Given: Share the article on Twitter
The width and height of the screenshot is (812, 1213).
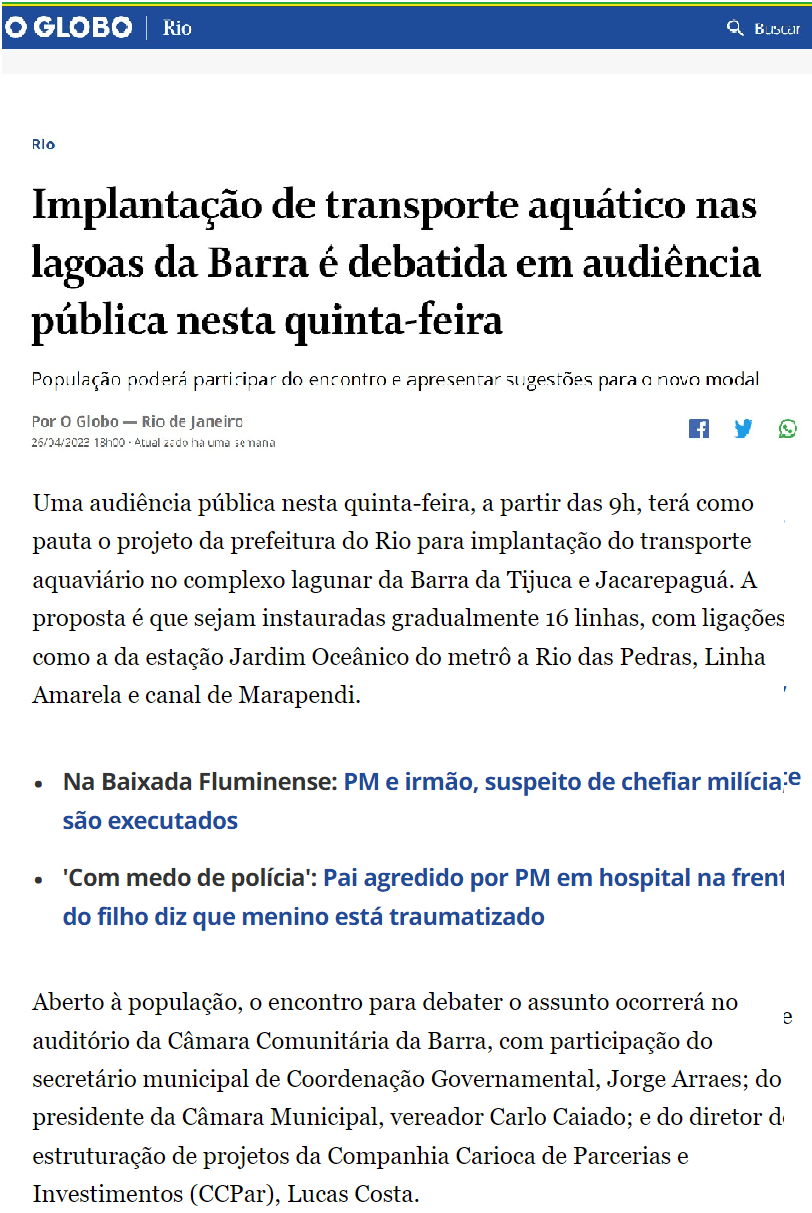Looking at the screenshot, I should click(x=743, y=429).
